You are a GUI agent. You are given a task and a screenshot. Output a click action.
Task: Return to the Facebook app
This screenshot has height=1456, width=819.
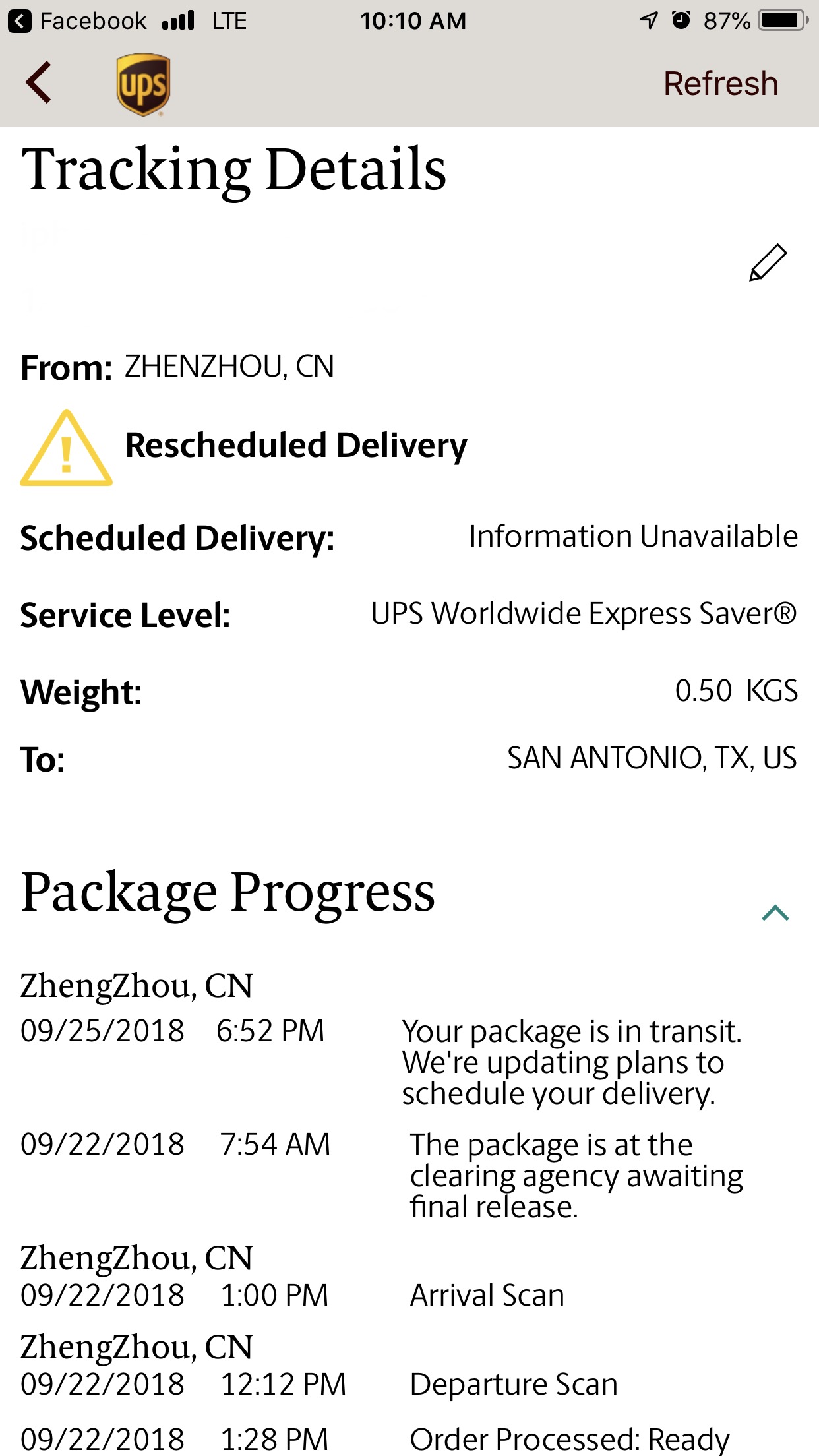click(78, 21)
